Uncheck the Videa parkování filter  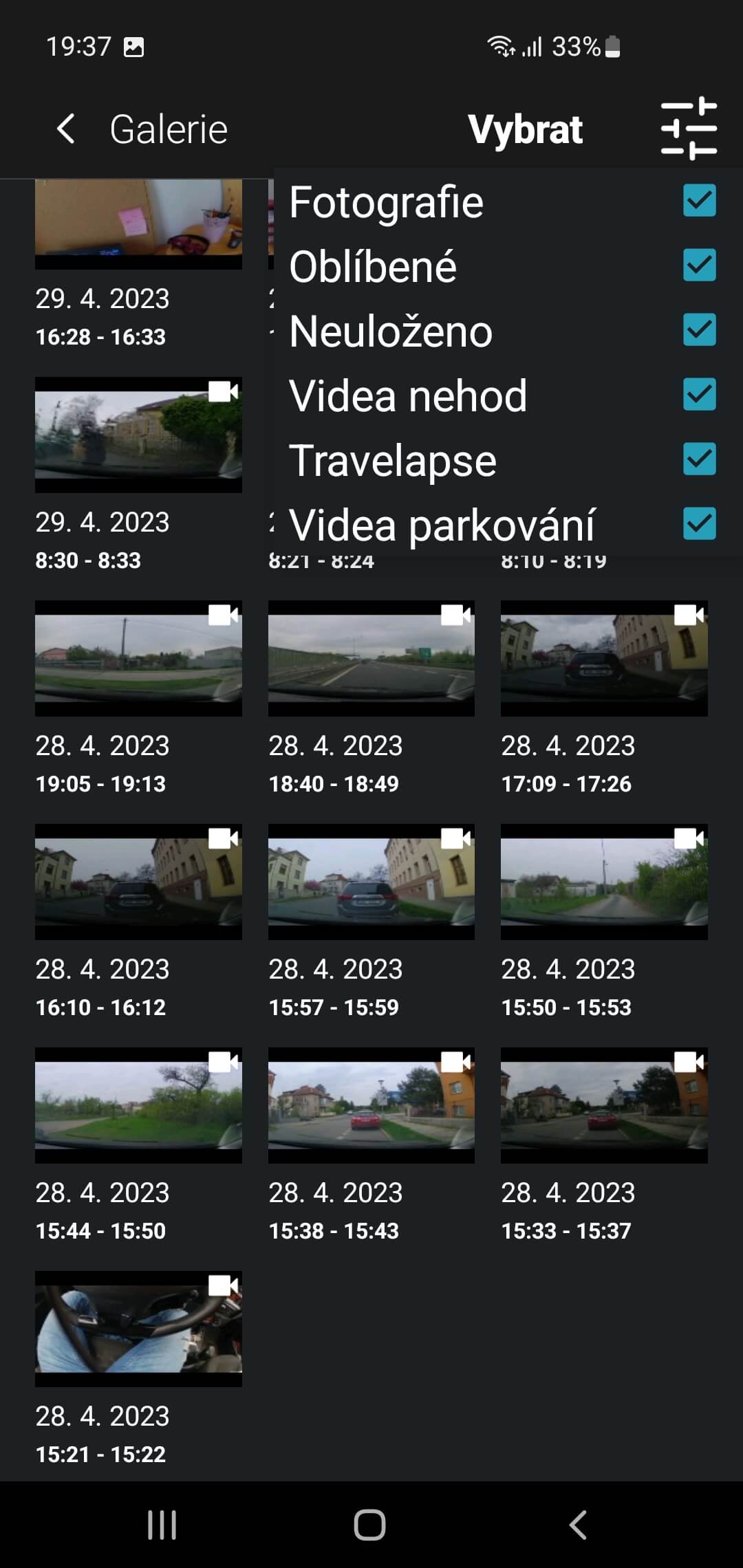click(700, 524)
